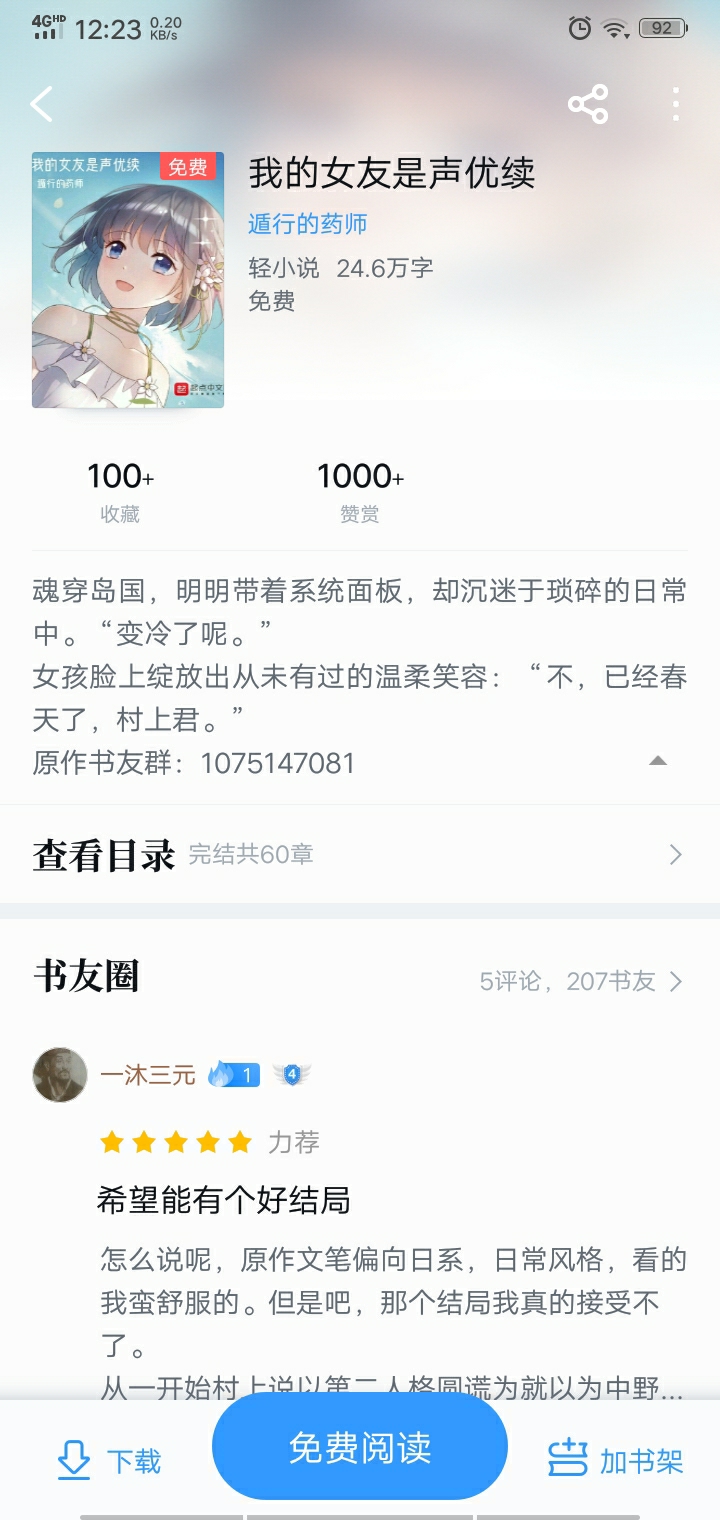Open the review 希望能有个好结局
The height and width of the screenshot is (1520, 720).
pos(224,1199)
